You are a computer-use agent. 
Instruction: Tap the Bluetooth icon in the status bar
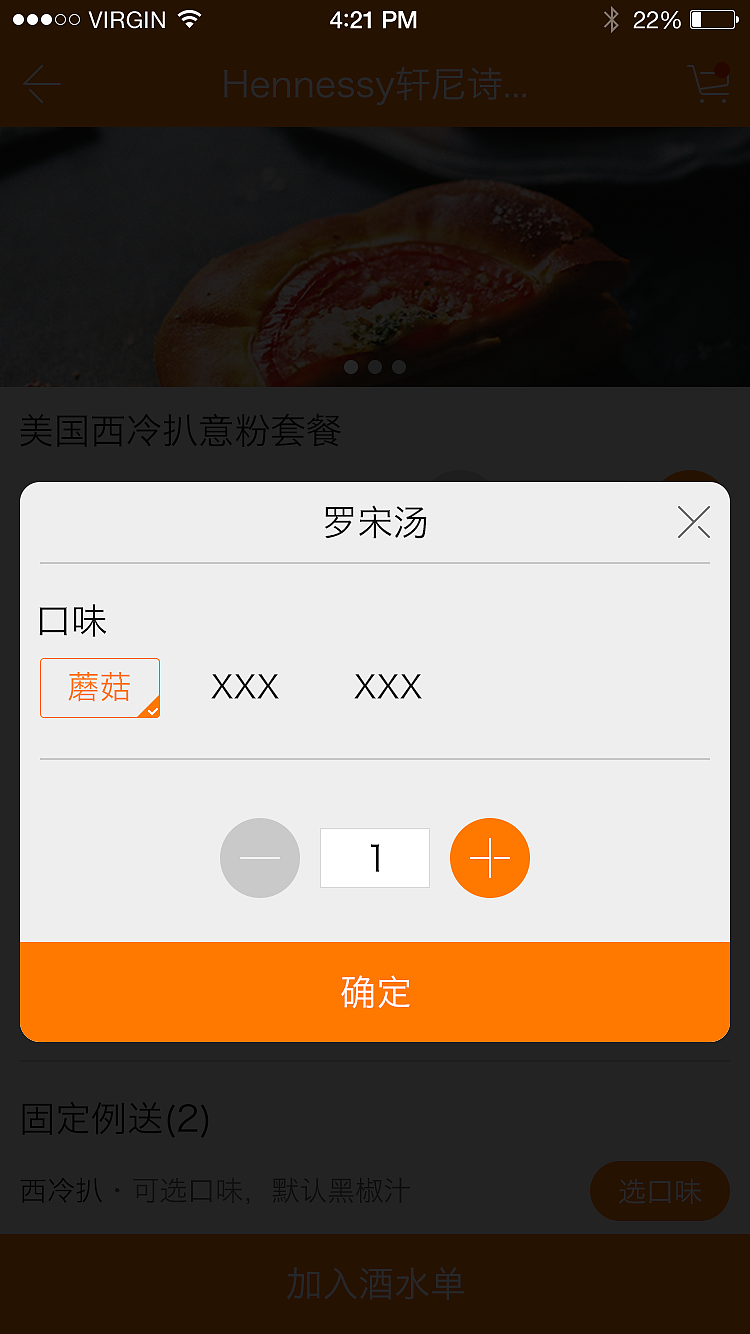pos(611,18)
